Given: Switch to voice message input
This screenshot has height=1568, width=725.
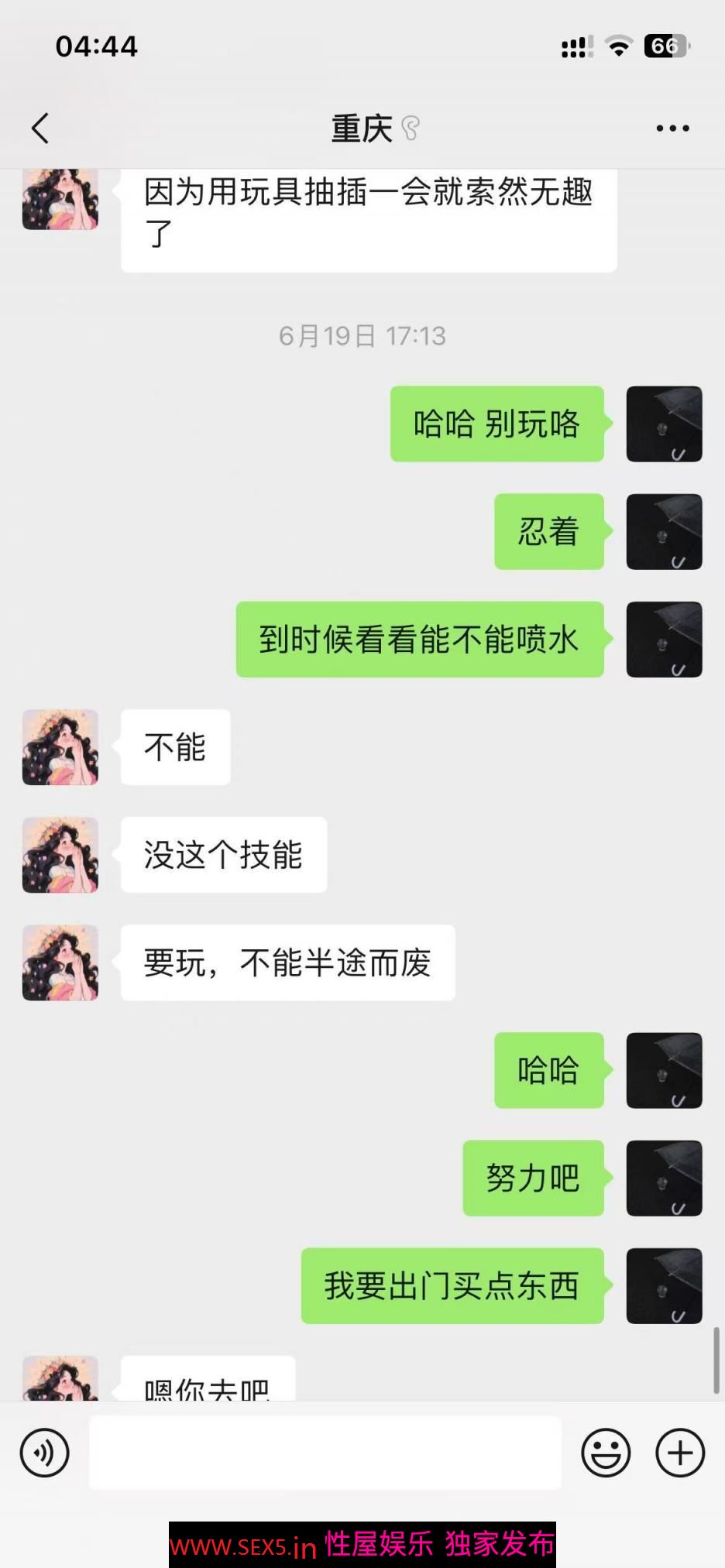Looking at the screenshot, I should pos(45,1453).
